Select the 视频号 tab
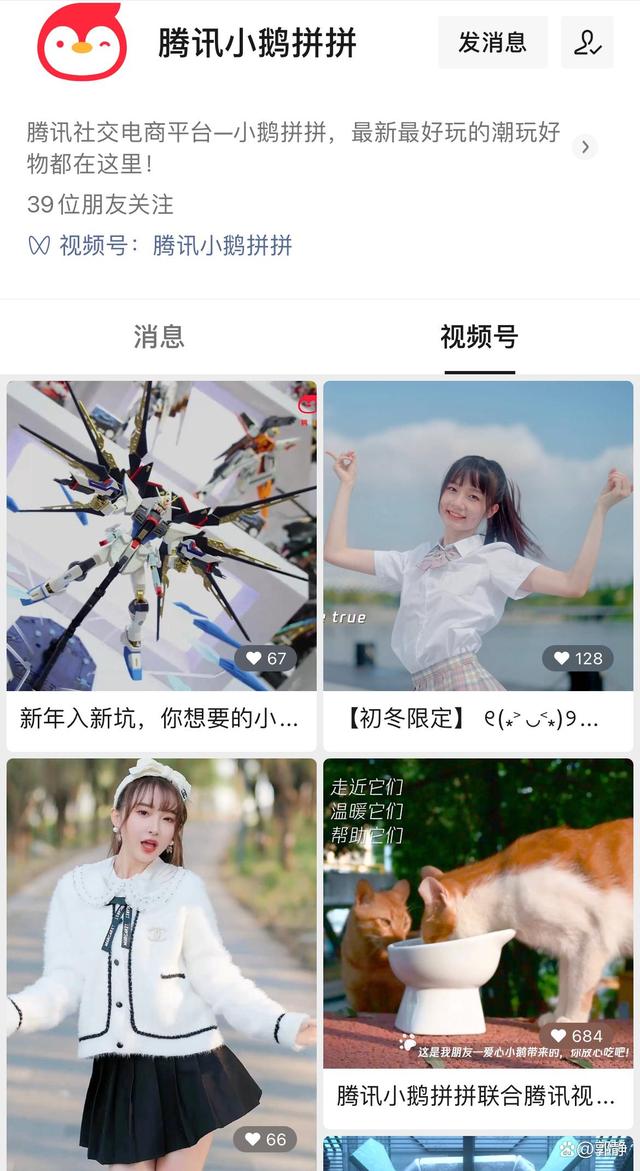The width and height of the screenshot is (640, 1171). (x=479, y=337)
